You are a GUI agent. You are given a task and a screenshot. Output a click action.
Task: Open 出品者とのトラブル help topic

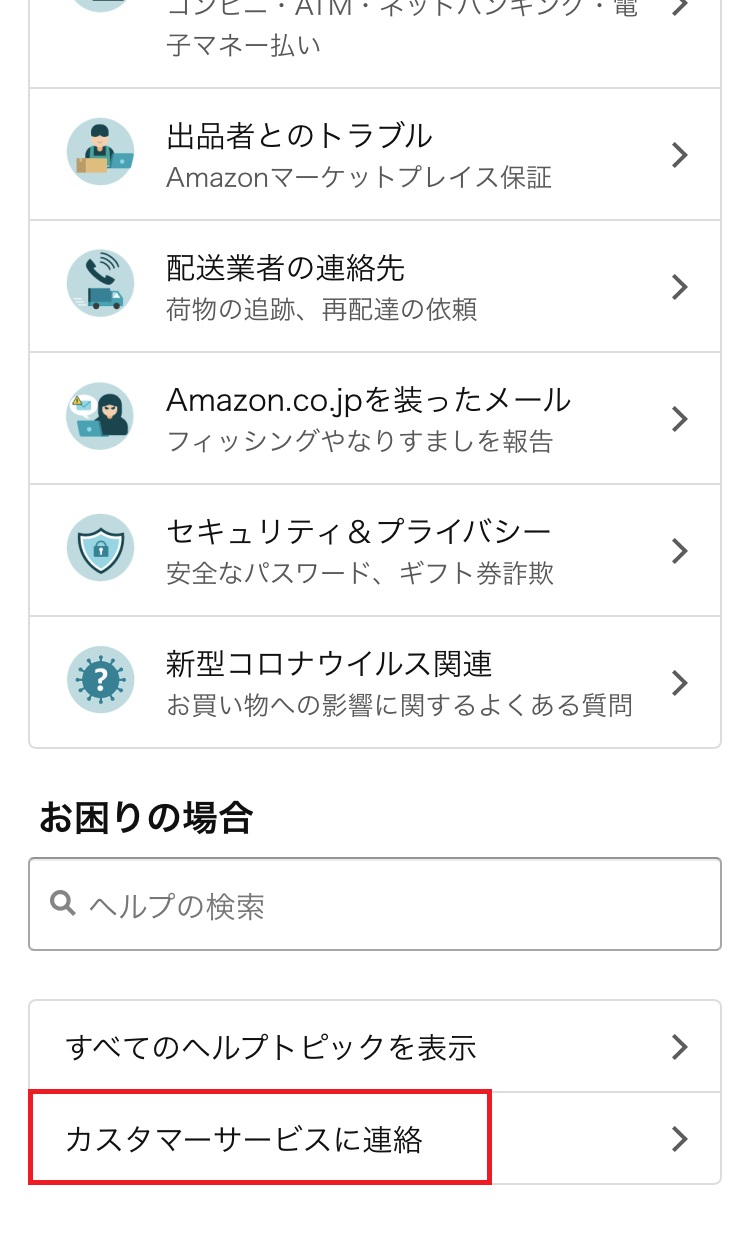click(x=375, y=154)
